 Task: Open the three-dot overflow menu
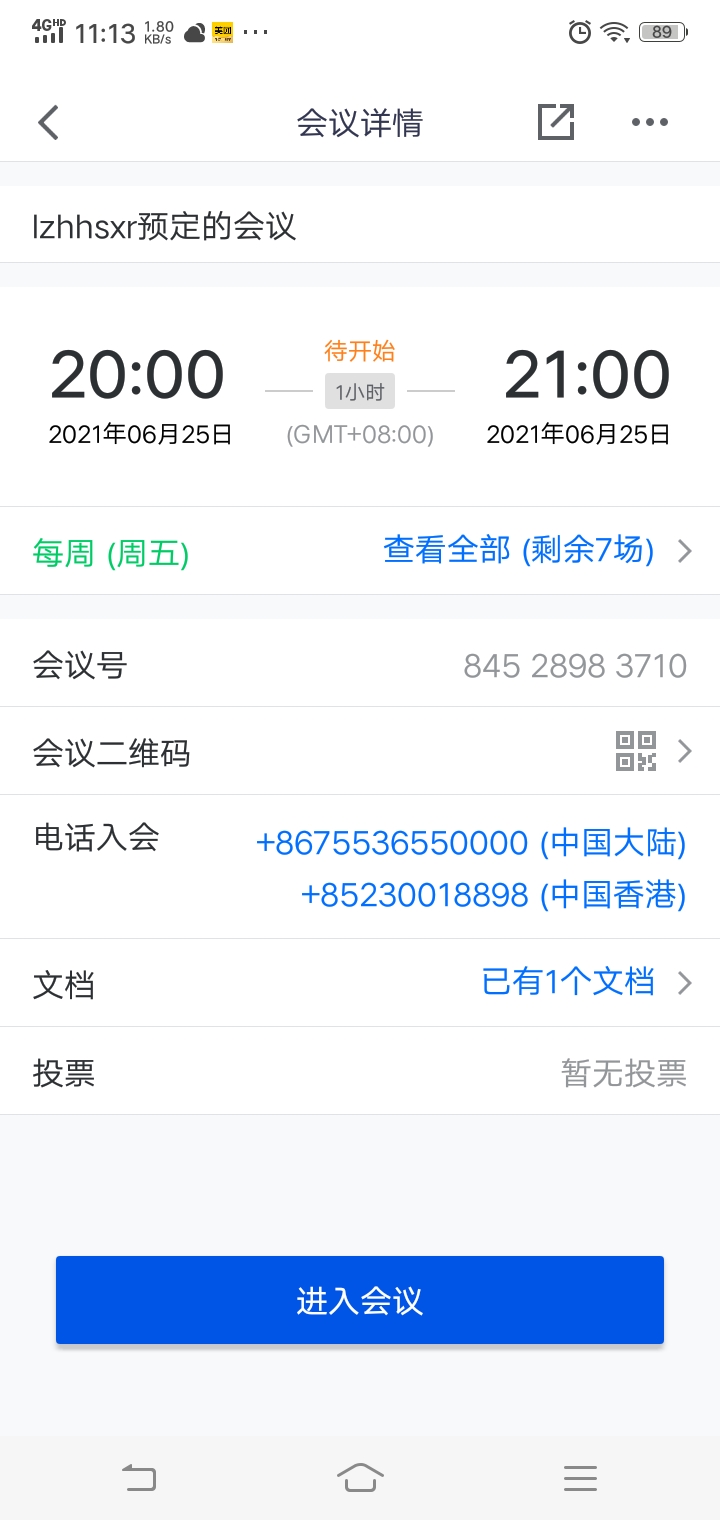pos(649,122)
